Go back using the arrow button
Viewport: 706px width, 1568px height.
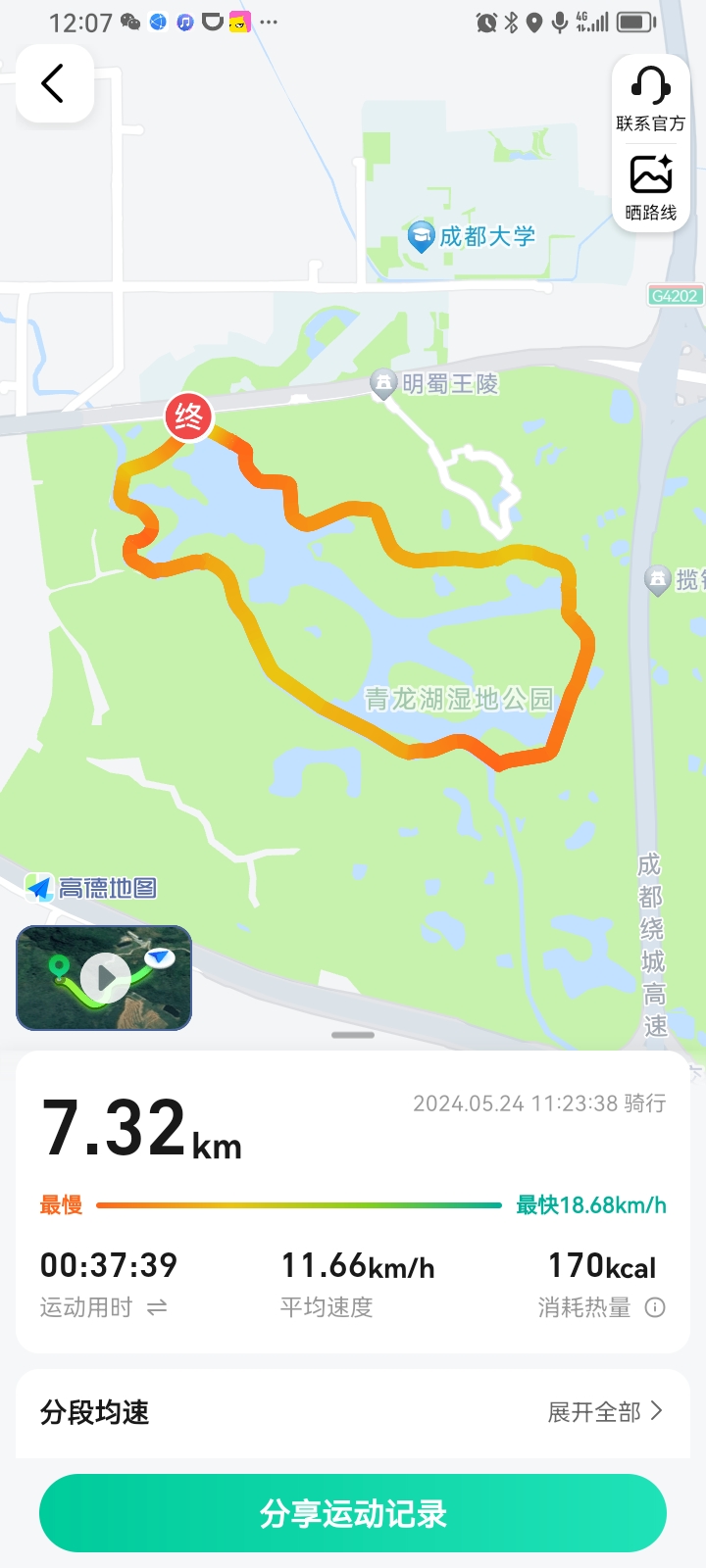point(54,84)
